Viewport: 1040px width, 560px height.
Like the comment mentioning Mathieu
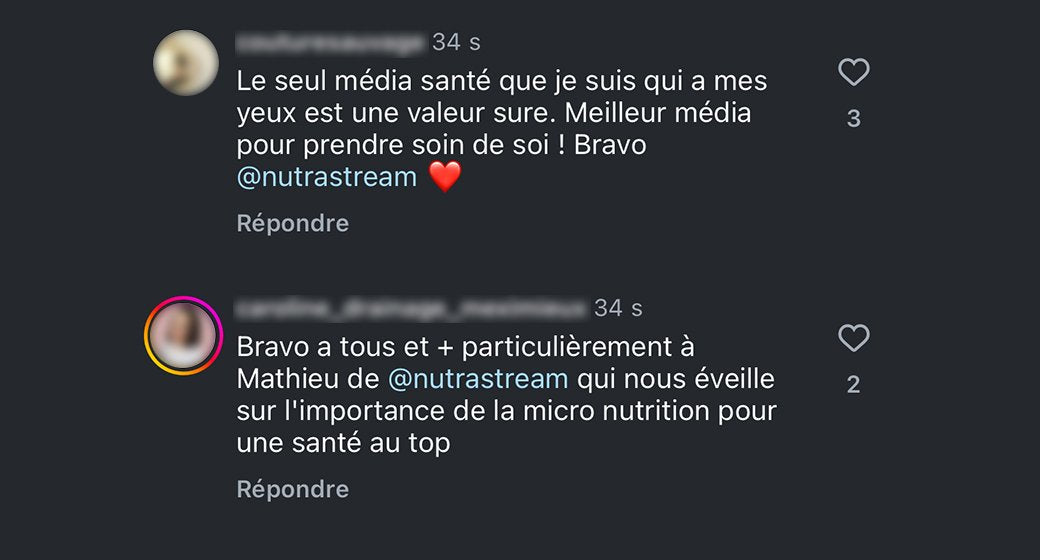click(x=853, y=339)
